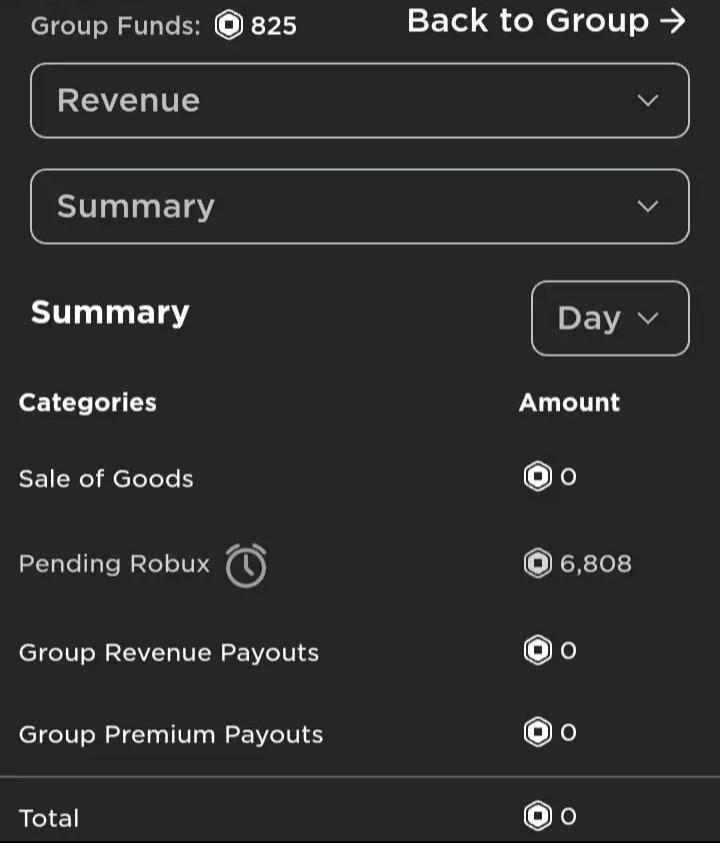Click the Group Funds balance of 825
The image size is (720, 843).
point(272,25)
